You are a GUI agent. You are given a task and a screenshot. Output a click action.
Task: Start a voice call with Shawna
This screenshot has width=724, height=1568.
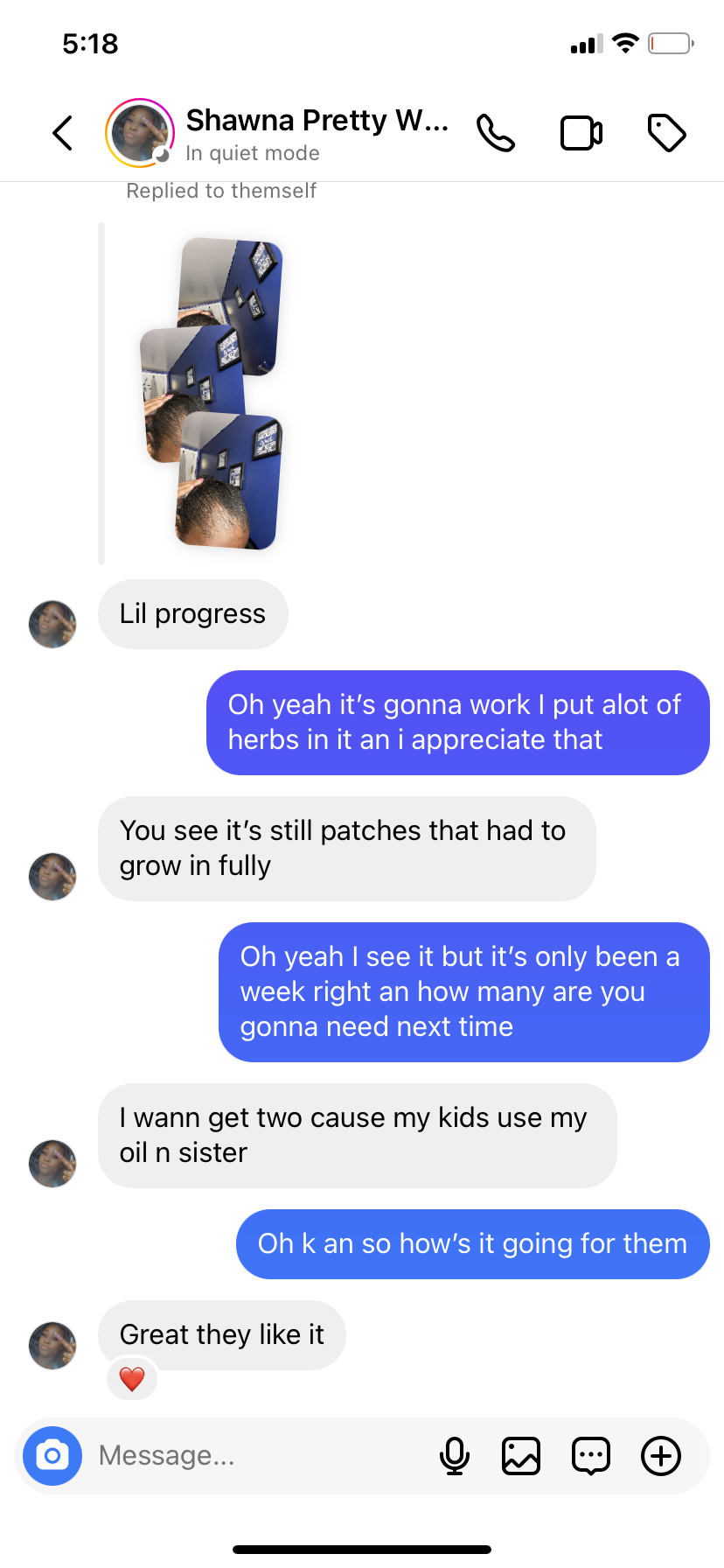coord(495,133)
